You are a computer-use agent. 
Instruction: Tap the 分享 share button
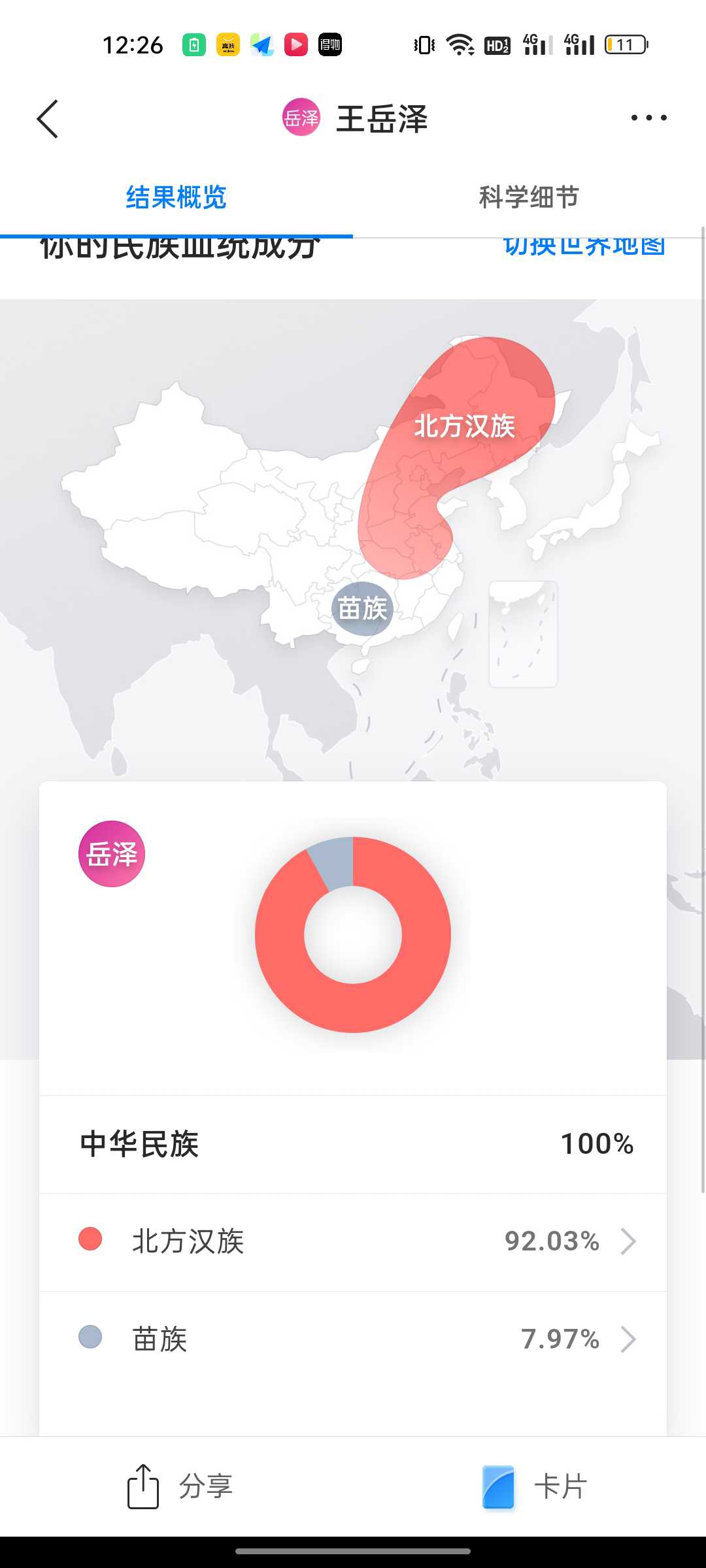180,1486
